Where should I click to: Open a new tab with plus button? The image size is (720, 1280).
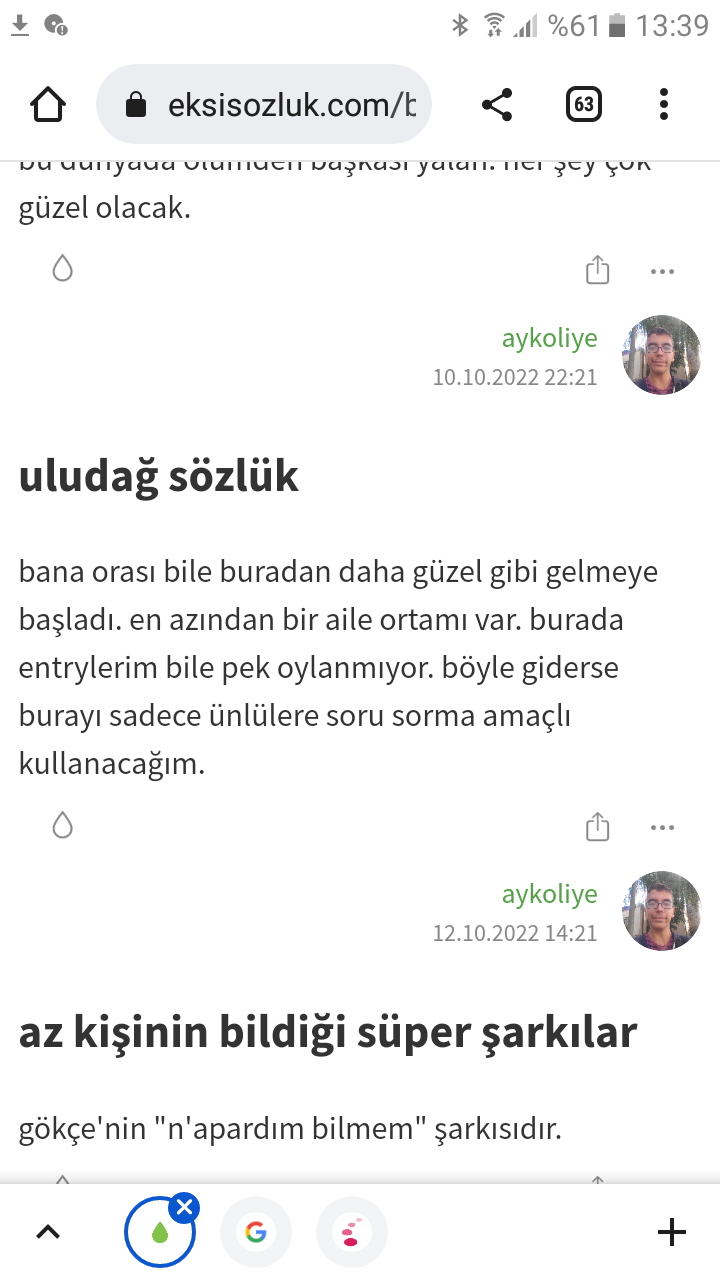pyautogui.click(x=672, y=1232)
